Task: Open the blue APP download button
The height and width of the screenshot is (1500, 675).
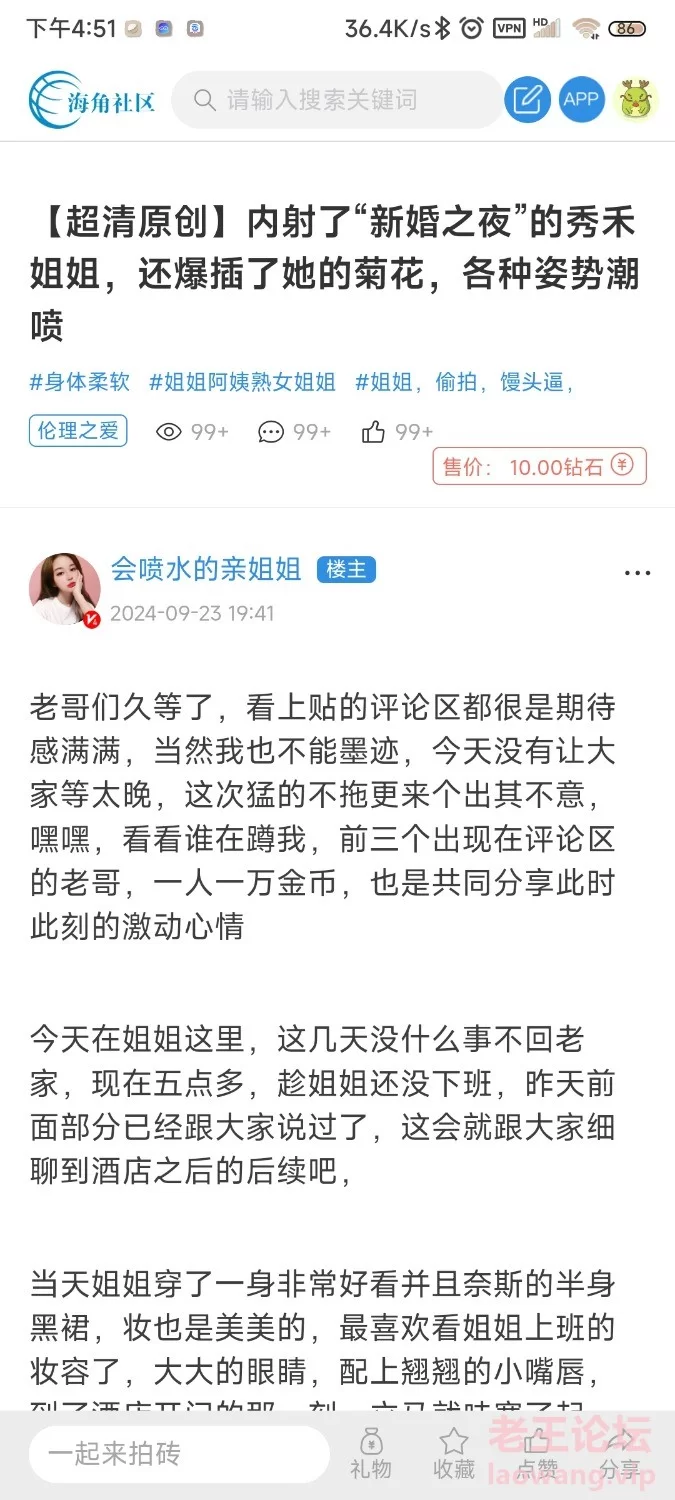Action: point(581,100)
